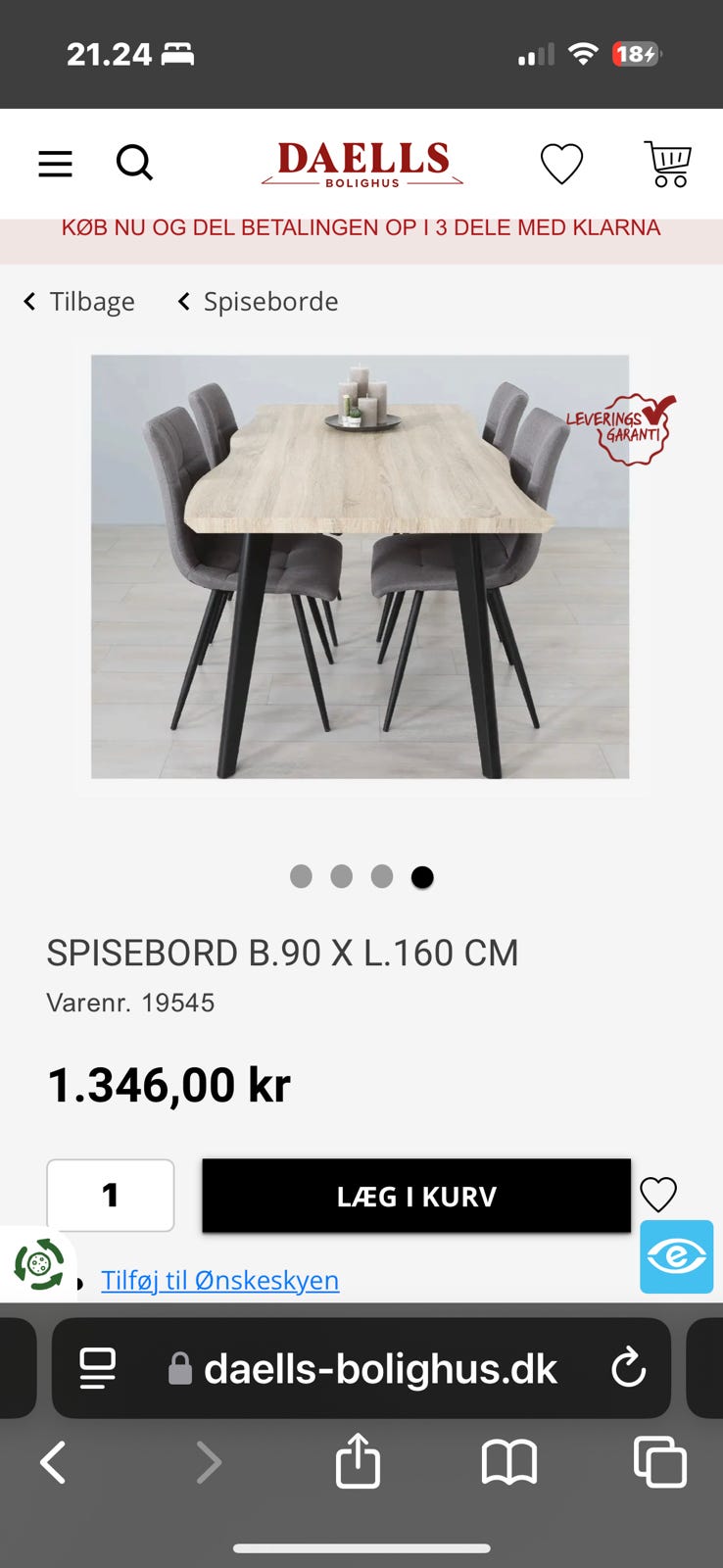
Task: Click the Klarna payment banner
Action: [x=361, y=227]
